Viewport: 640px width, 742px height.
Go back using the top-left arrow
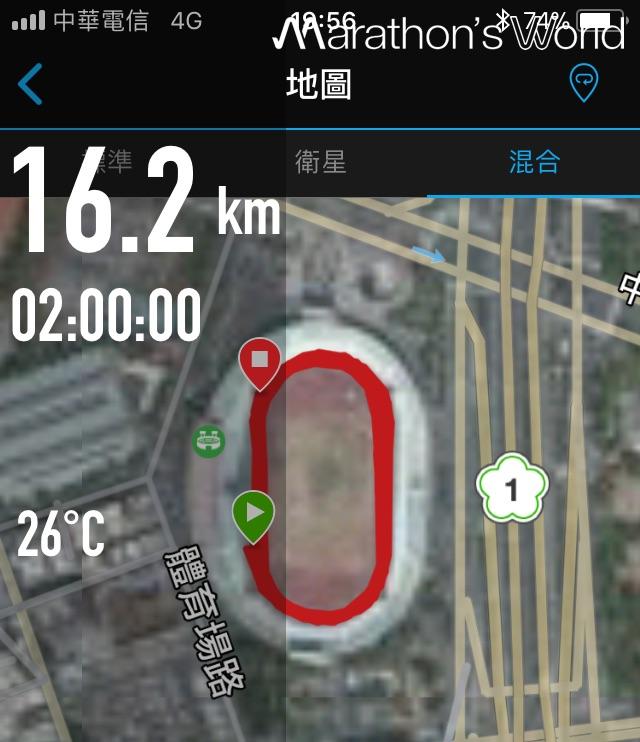(31, 84)
